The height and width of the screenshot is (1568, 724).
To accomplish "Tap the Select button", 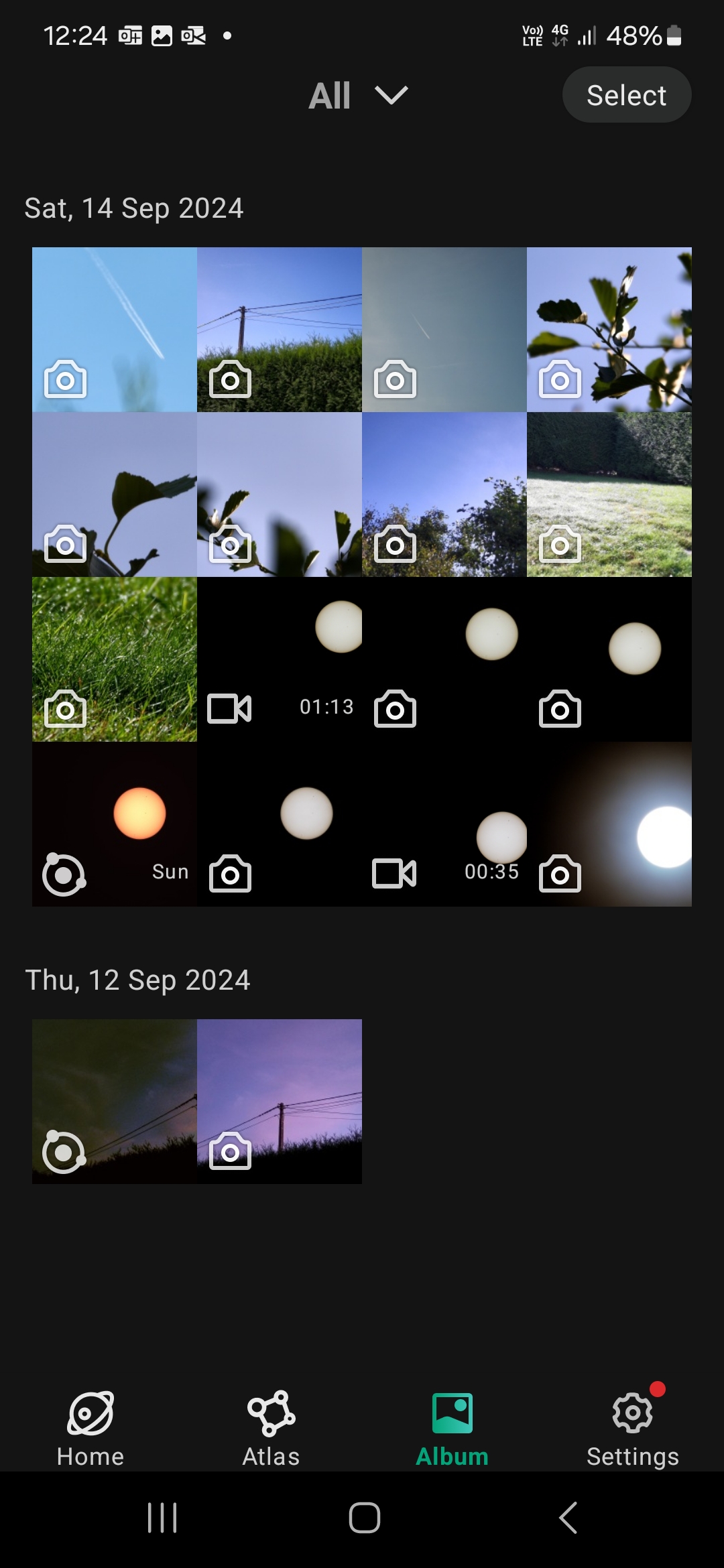I will (x=626, y=95).
